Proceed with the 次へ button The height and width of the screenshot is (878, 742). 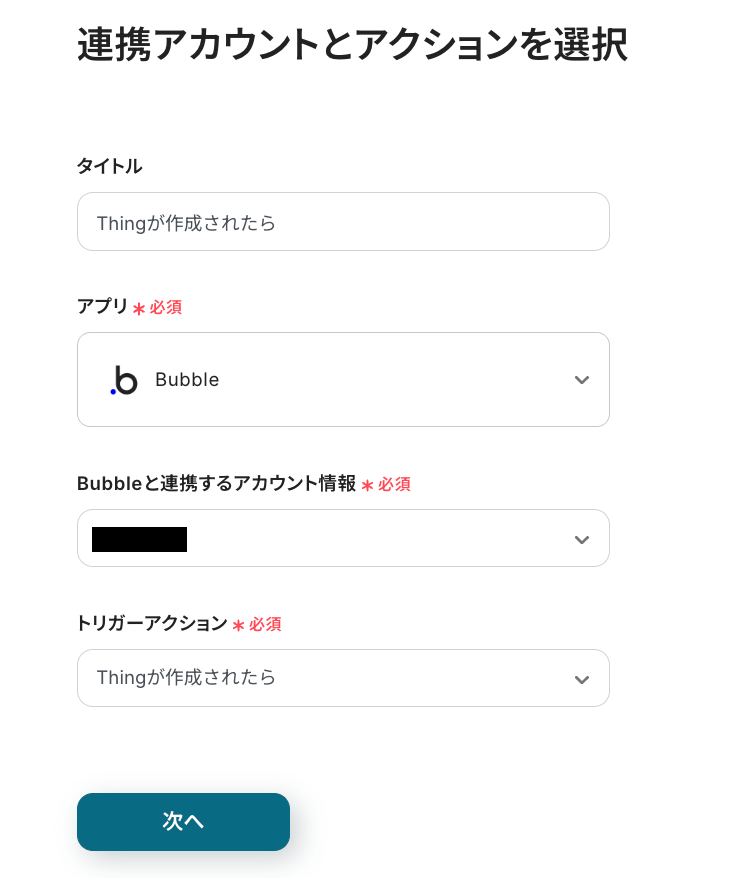[x=183, y=822]
